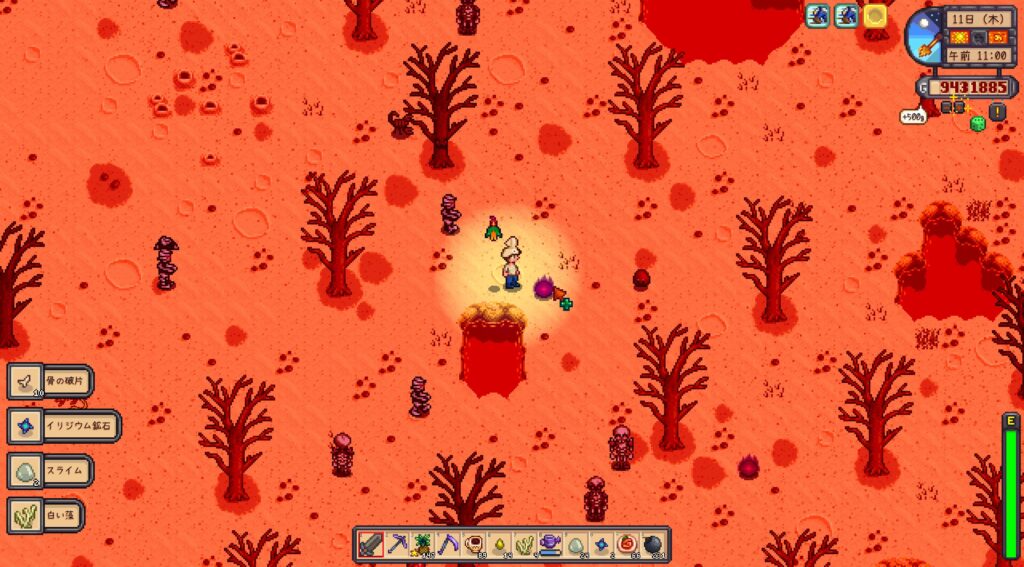Screen dimensions: 1024x567
Task: Select the green plant item with star
Action: (x=423, y=545)
